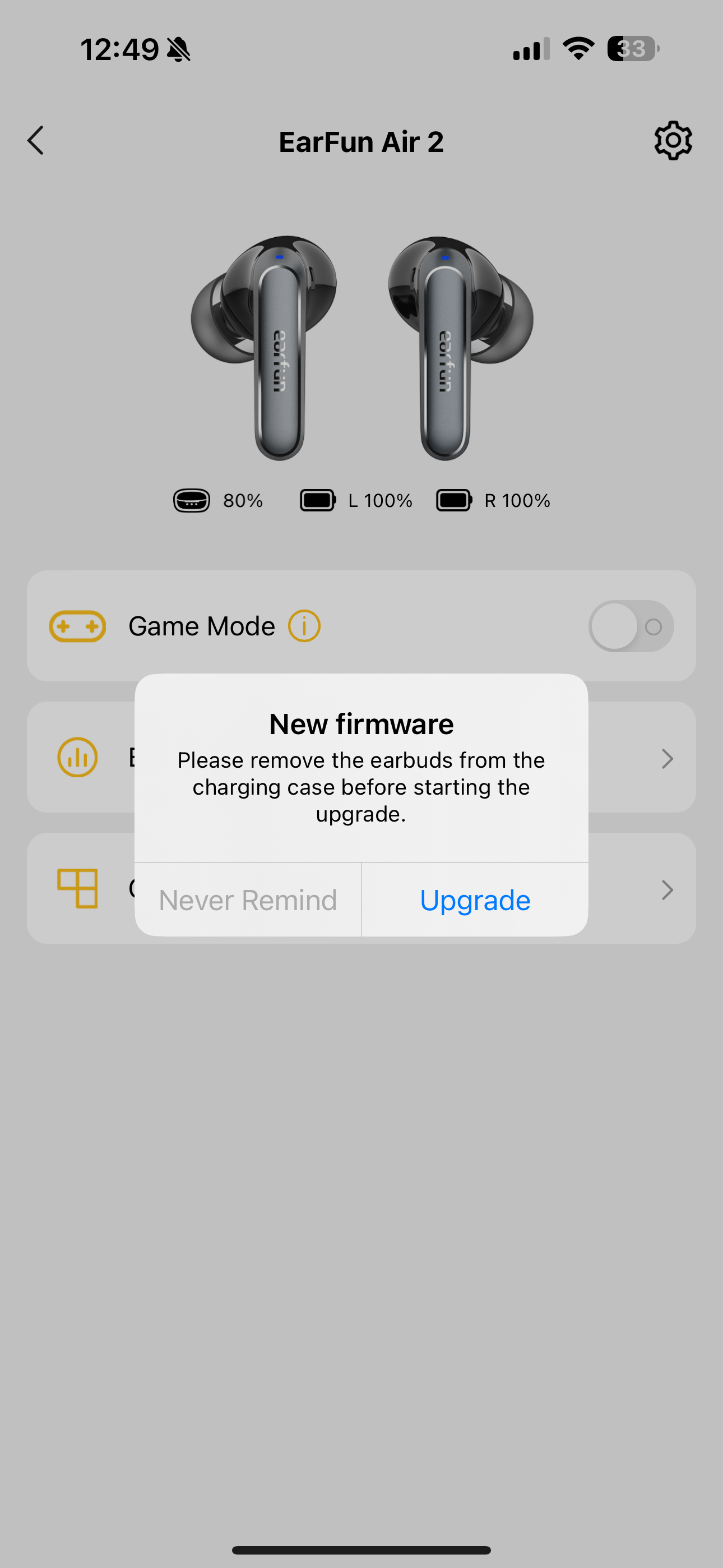
Task: Go back using the top-left arrow
Action: [36, 141]
